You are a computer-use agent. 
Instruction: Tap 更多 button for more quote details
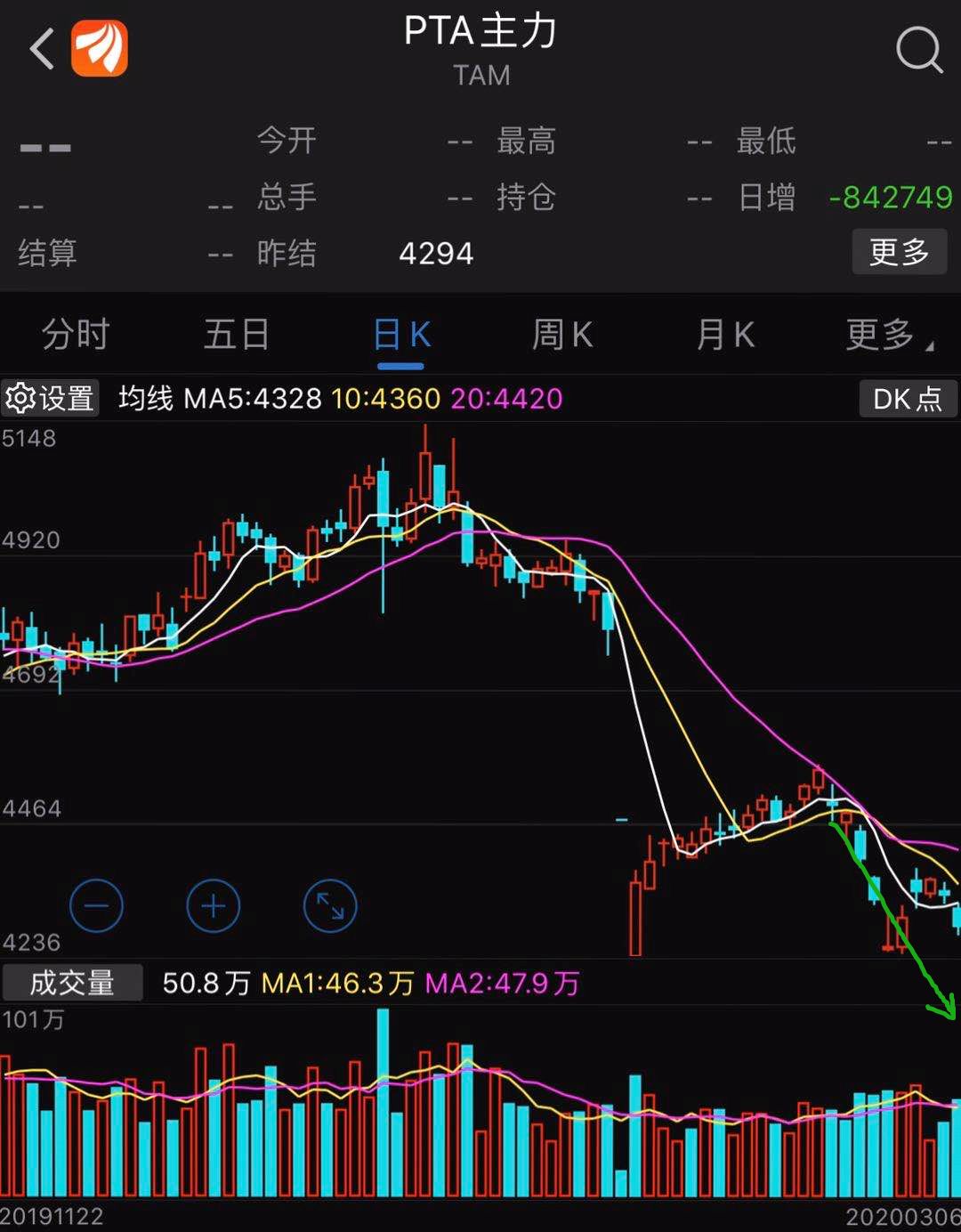pyautogui.click(x=899, y=252)
